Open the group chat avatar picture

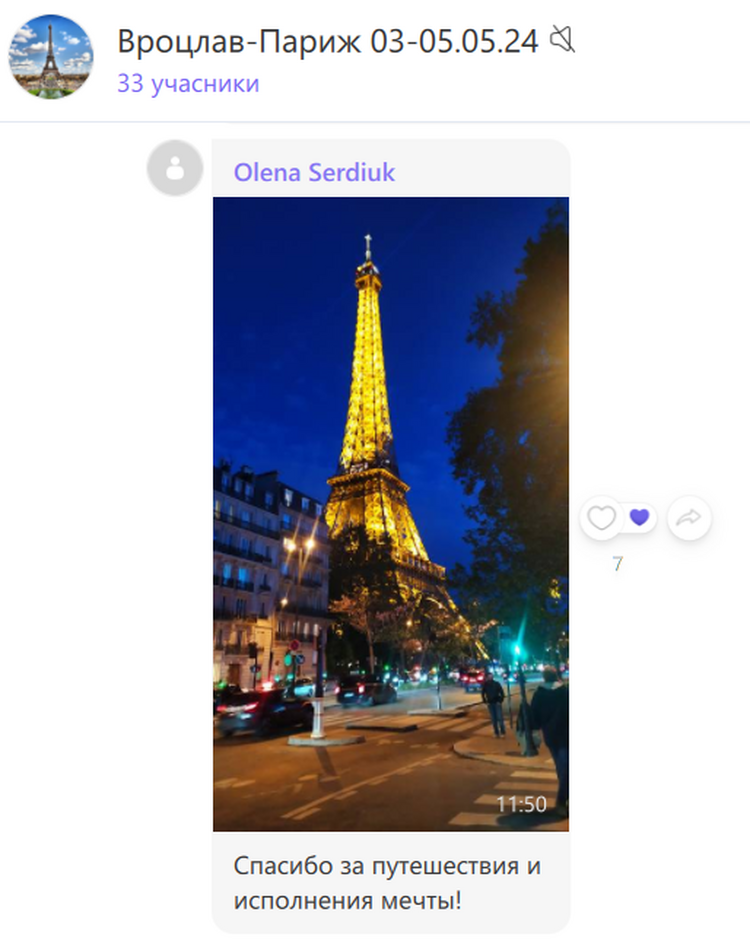[50, 57]
